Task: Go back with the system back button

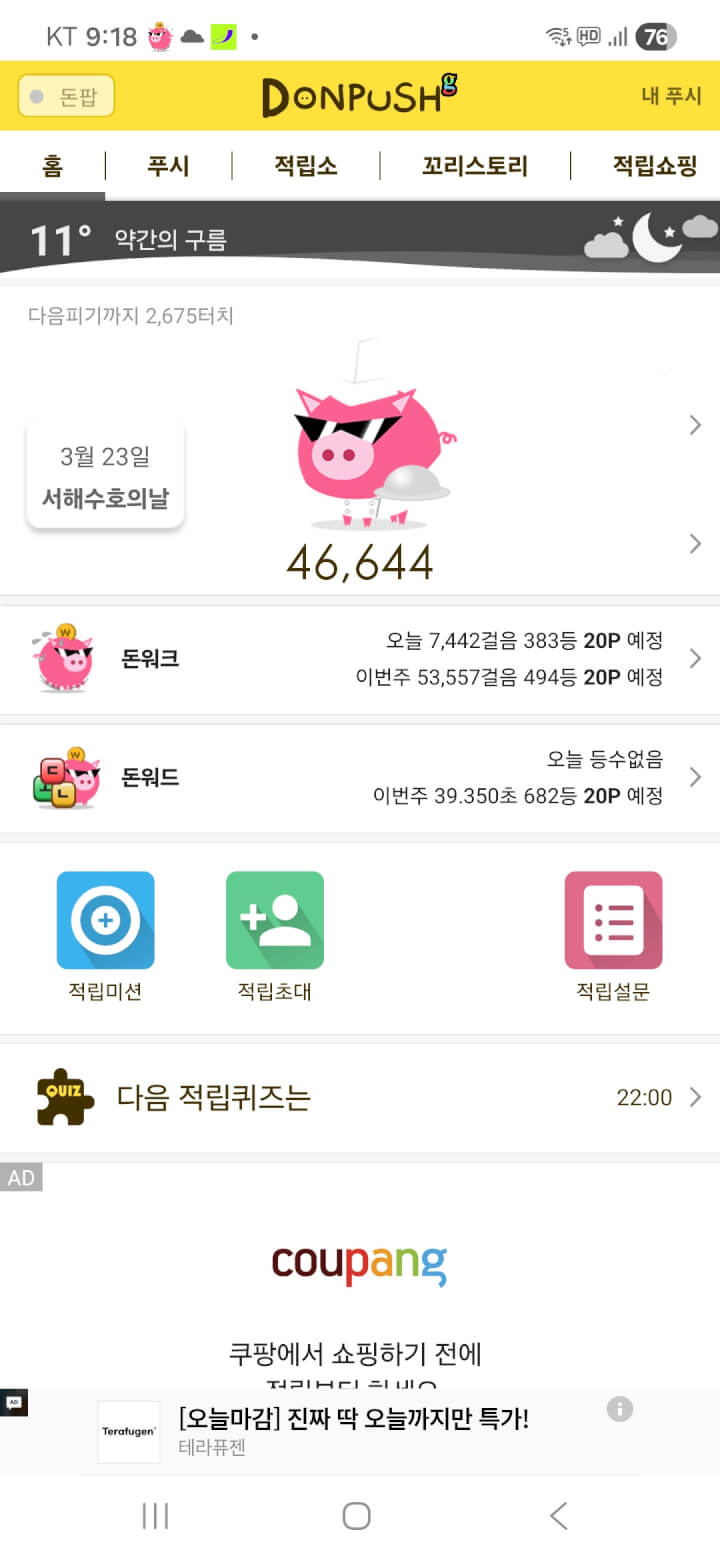Action: pos(559,1516)
